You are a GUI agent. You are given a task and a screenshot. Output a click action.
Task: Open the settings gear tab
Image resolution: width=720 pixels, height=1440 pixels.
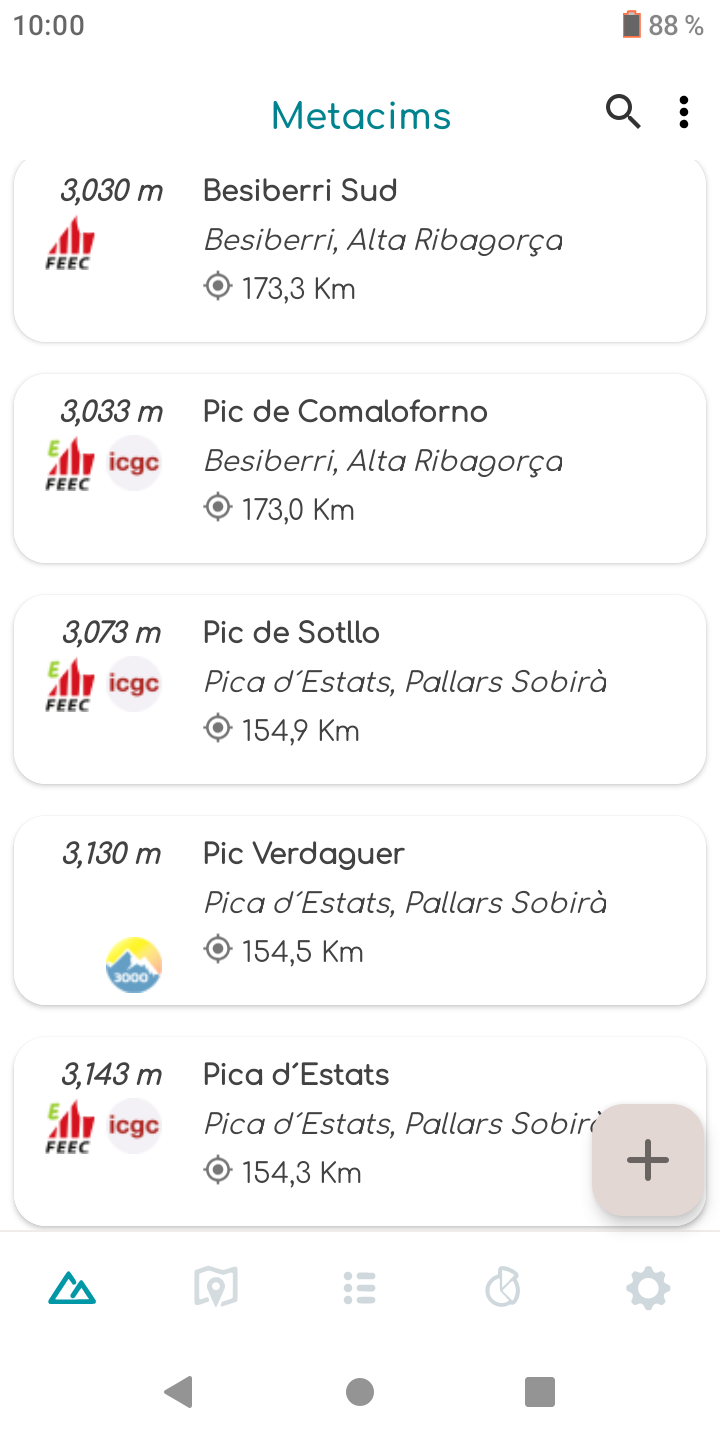(648, 1288)
